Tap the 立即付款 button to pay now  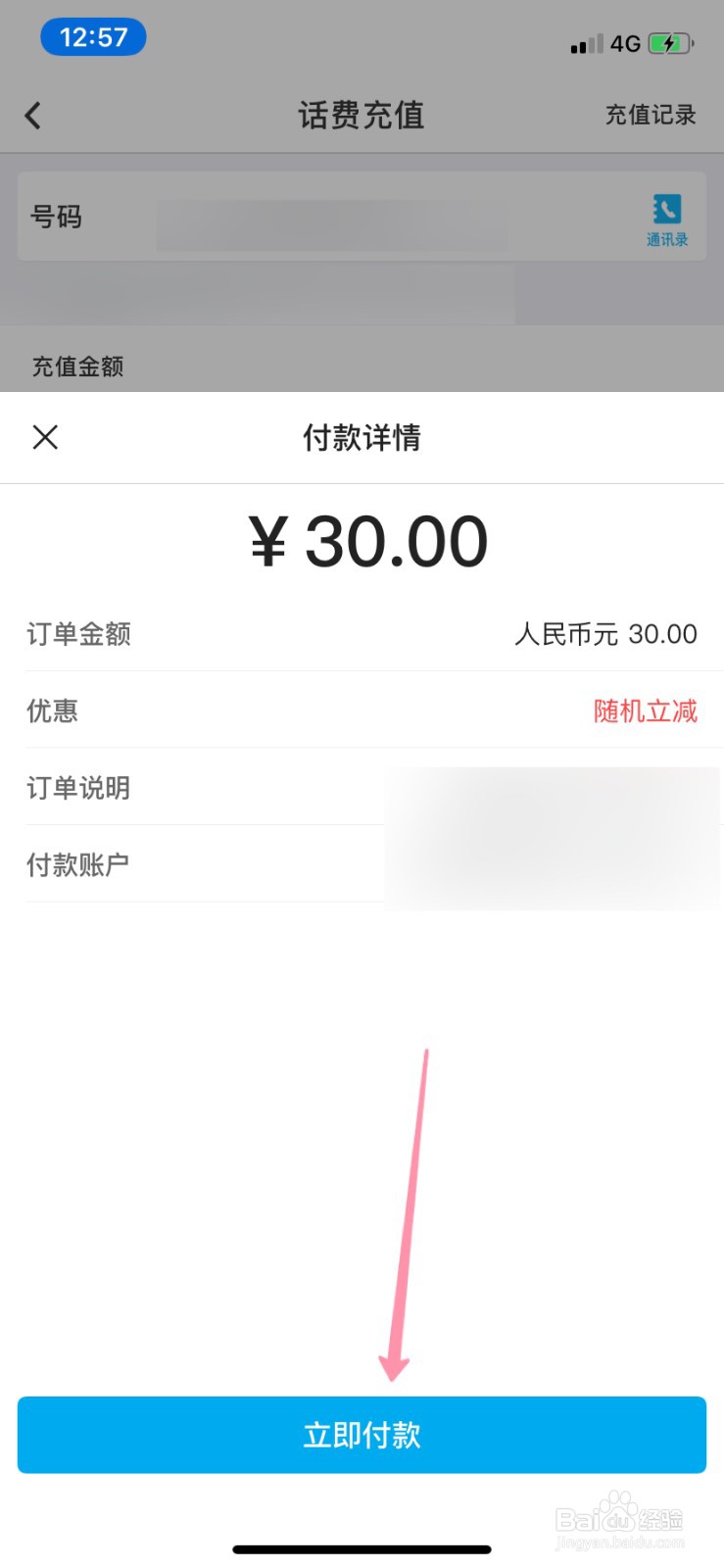point(362,1435)
